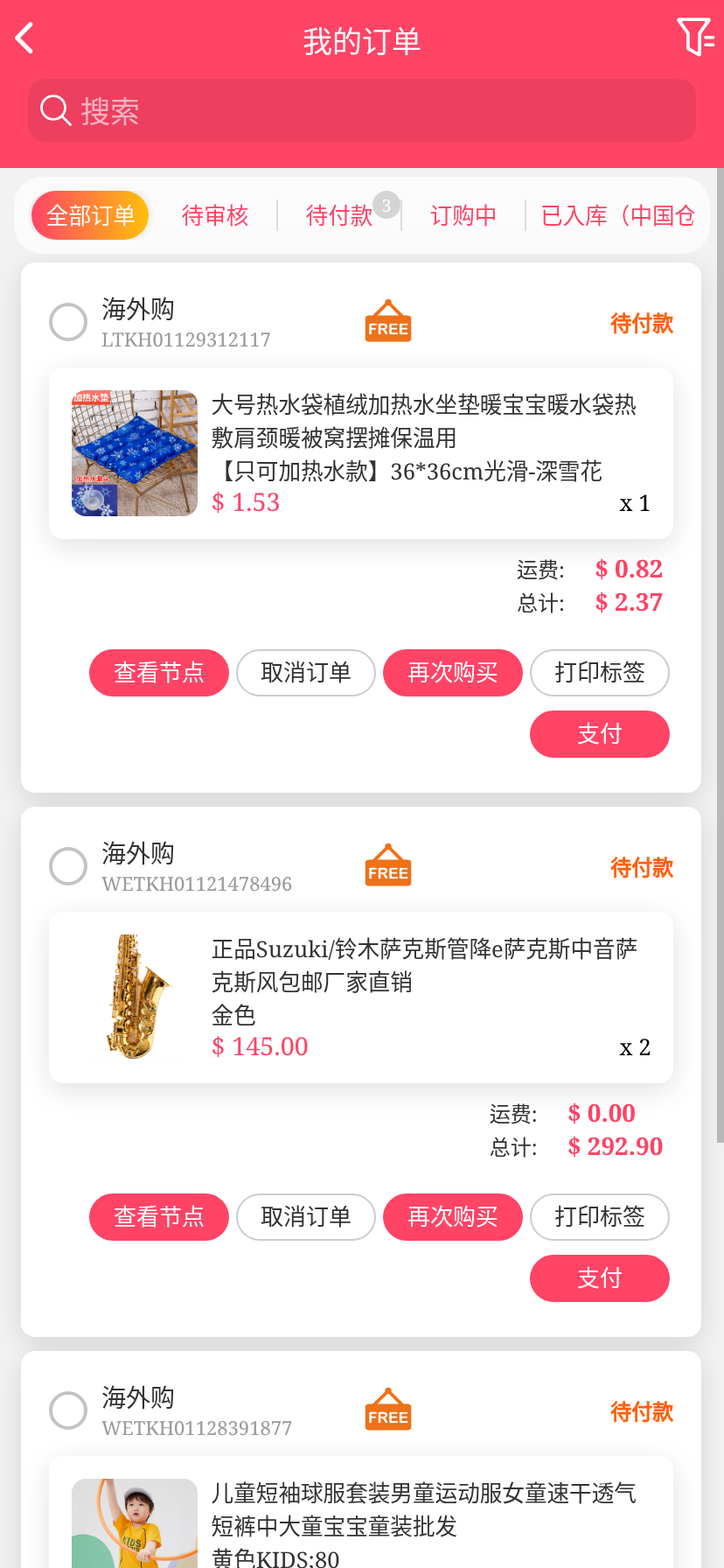Tap 支付 for the $2.37 order
The width and height of the screenshot is (724, 1568).
(600, 734)
